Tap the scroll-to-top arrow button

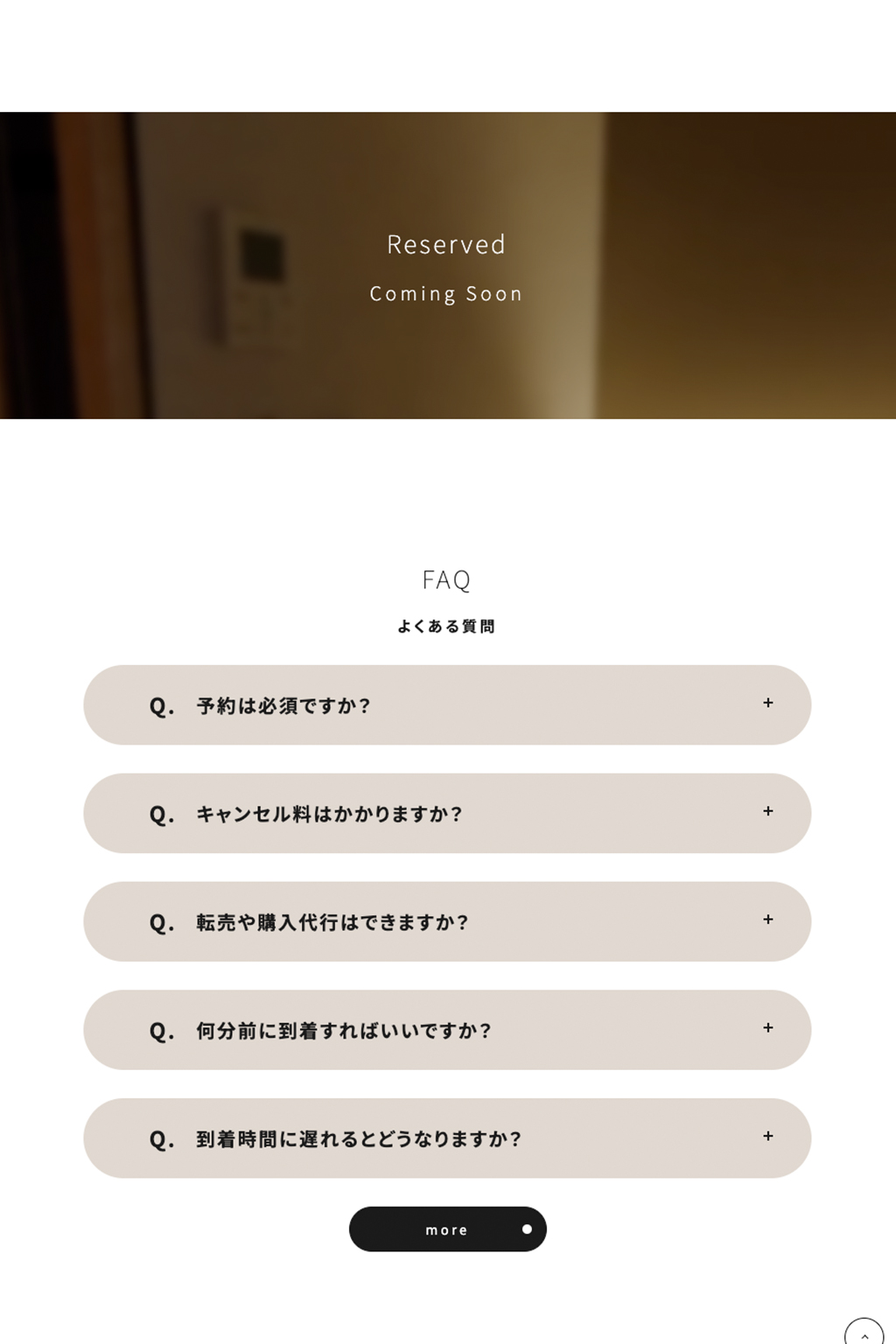pyautogui.click(x=864, y=1333)
